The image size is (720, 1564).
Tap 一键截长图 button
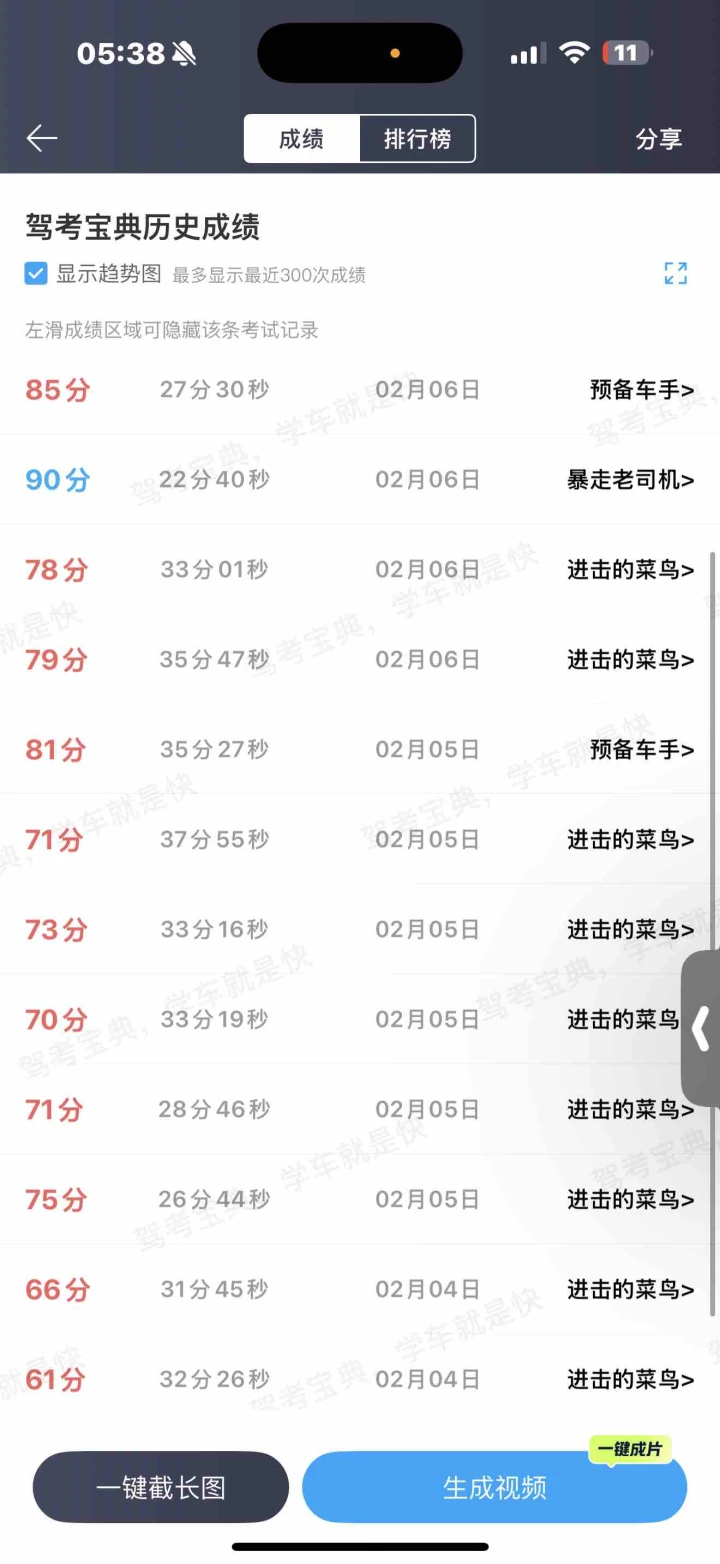[x=161, y=1487]
